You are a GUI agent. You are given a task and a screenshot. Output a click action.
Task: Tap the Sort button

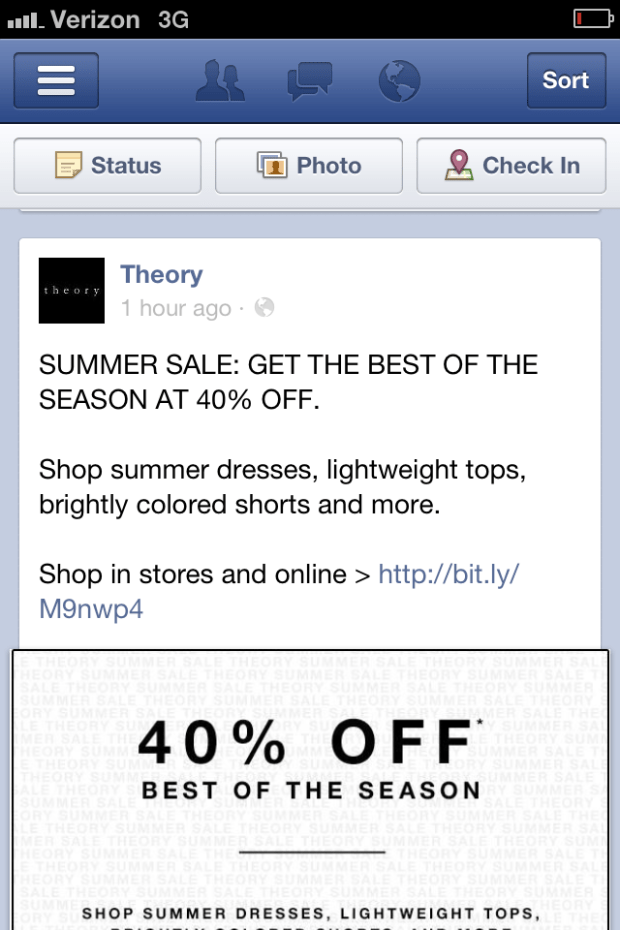[565, 80]
